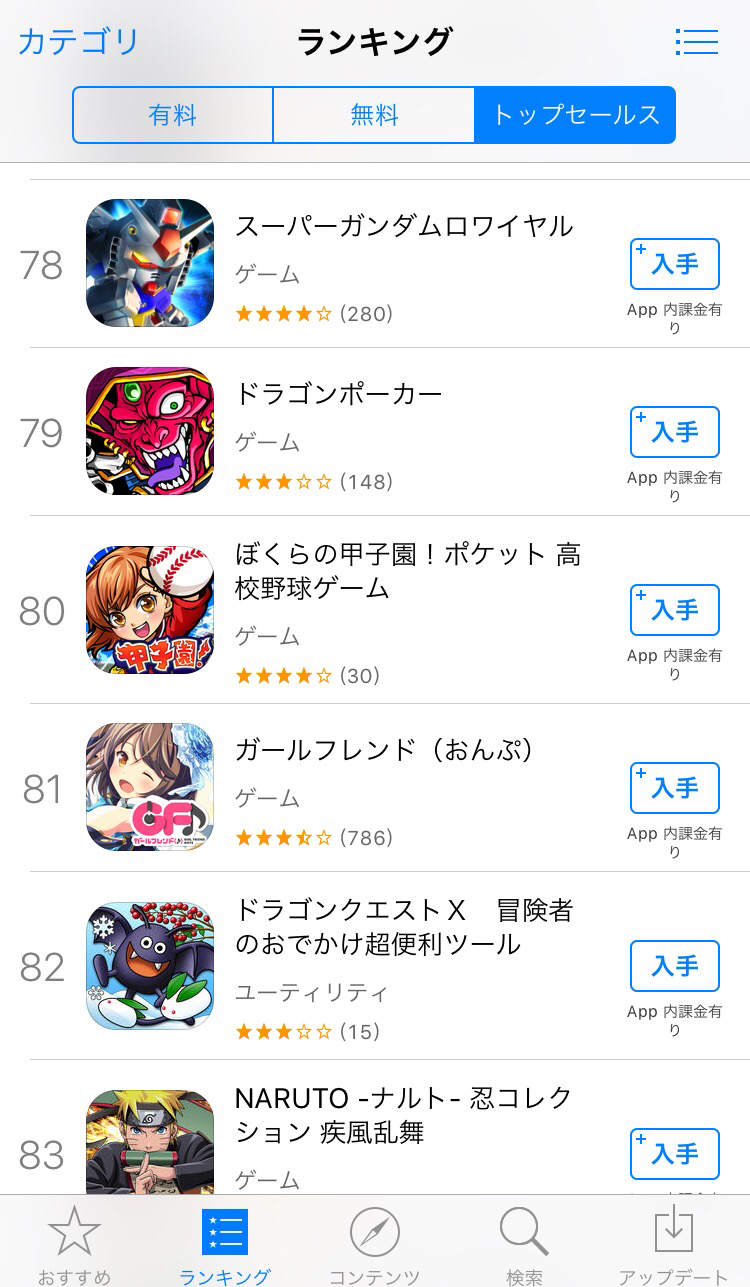This screenshot has width=750, height=1287.
Task: Open the 検索 search tab
Action: point(524,1244)
